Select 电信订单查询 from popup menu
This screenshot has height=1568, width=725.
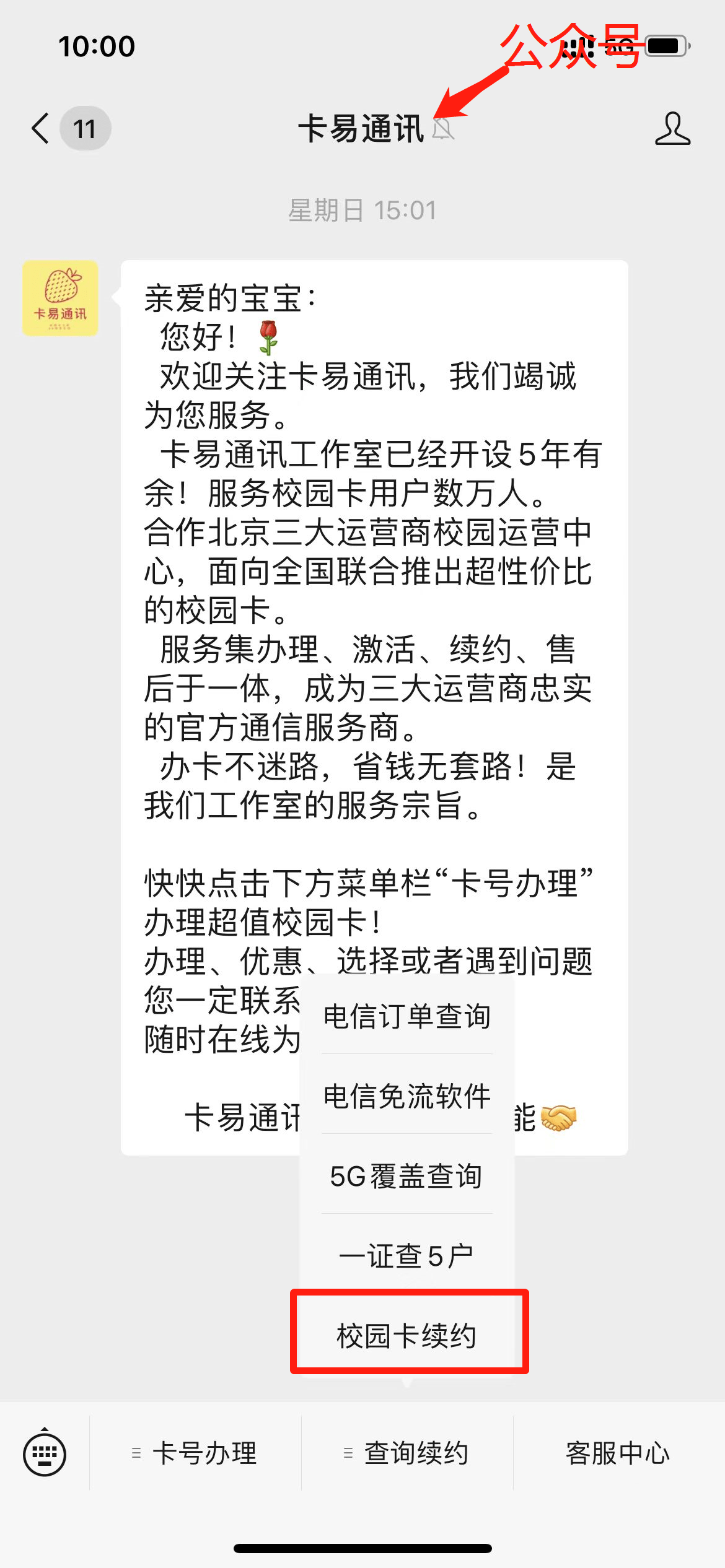(x=407, y=1017)
